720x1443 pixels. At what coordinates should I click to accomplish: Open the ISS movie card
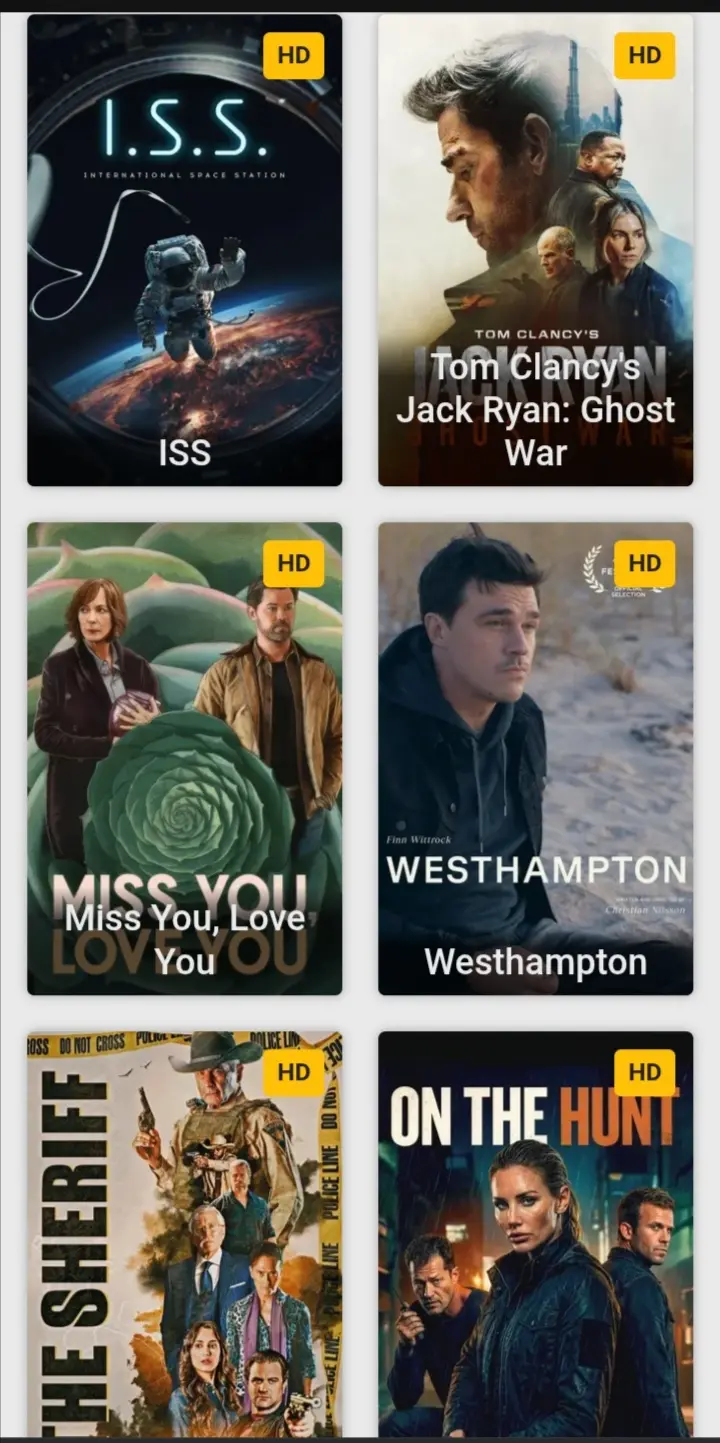(x=184, y=250)
